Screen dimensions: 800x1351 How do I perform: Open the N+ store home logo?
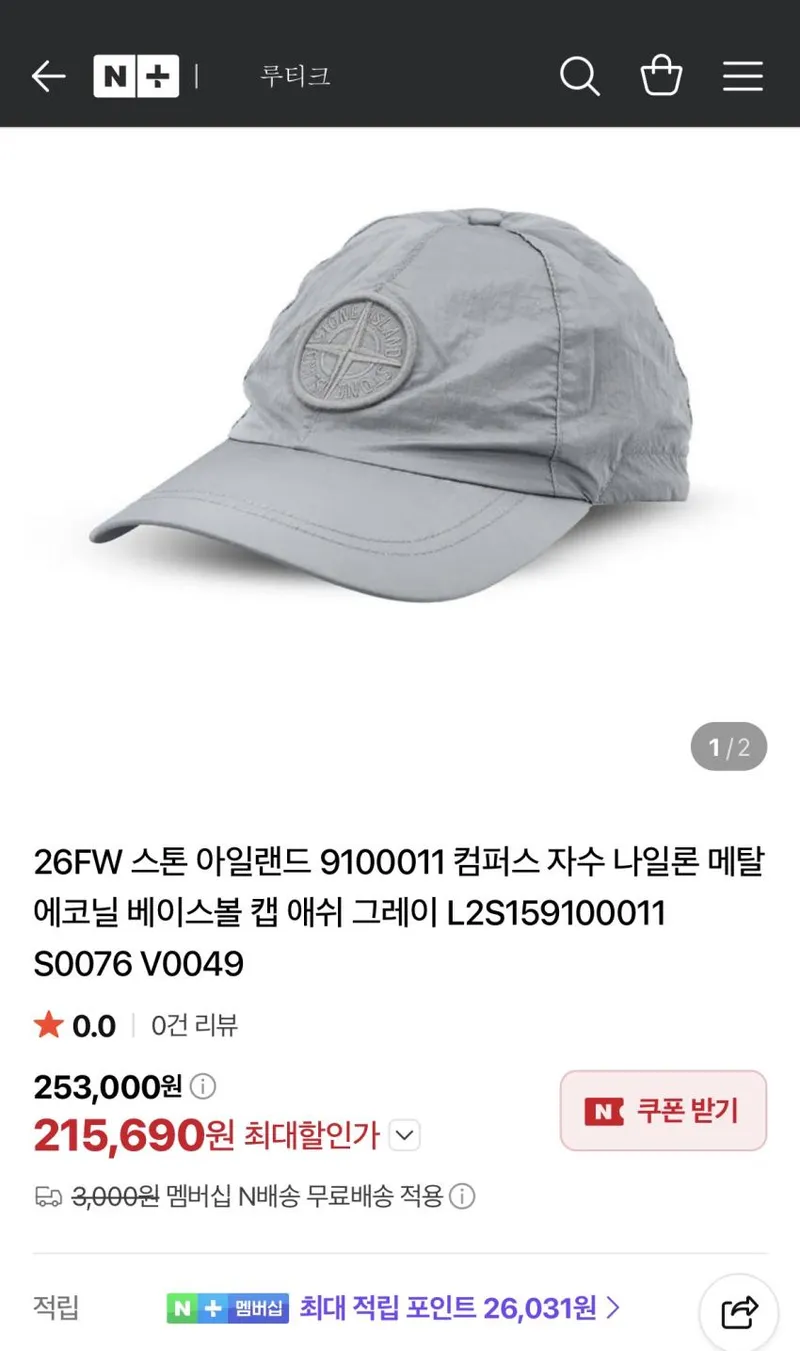tap(136, 76)
